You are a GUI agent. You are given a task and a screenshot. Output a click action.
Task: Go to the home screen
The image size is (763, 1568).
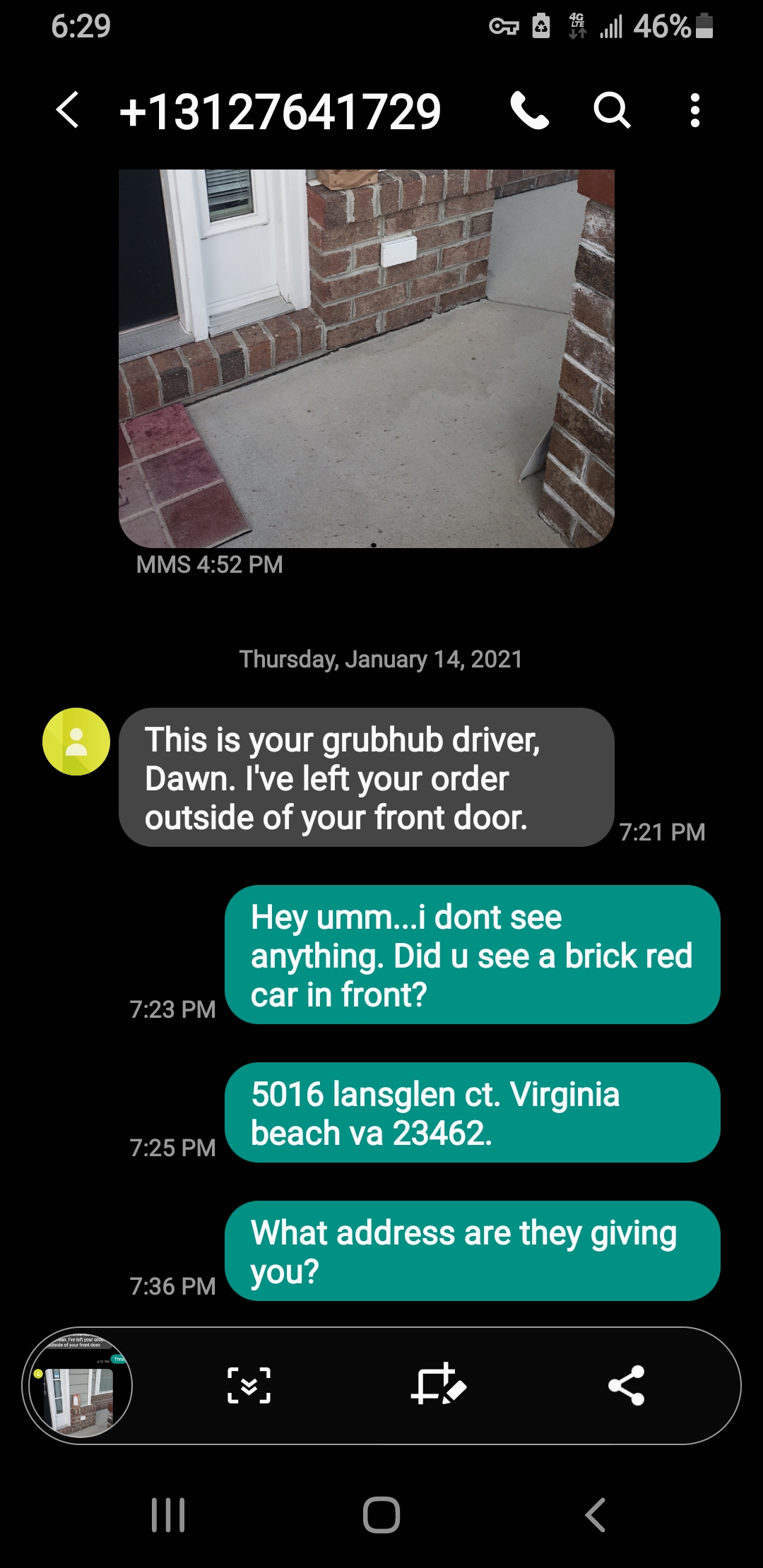pos(381,1515)
